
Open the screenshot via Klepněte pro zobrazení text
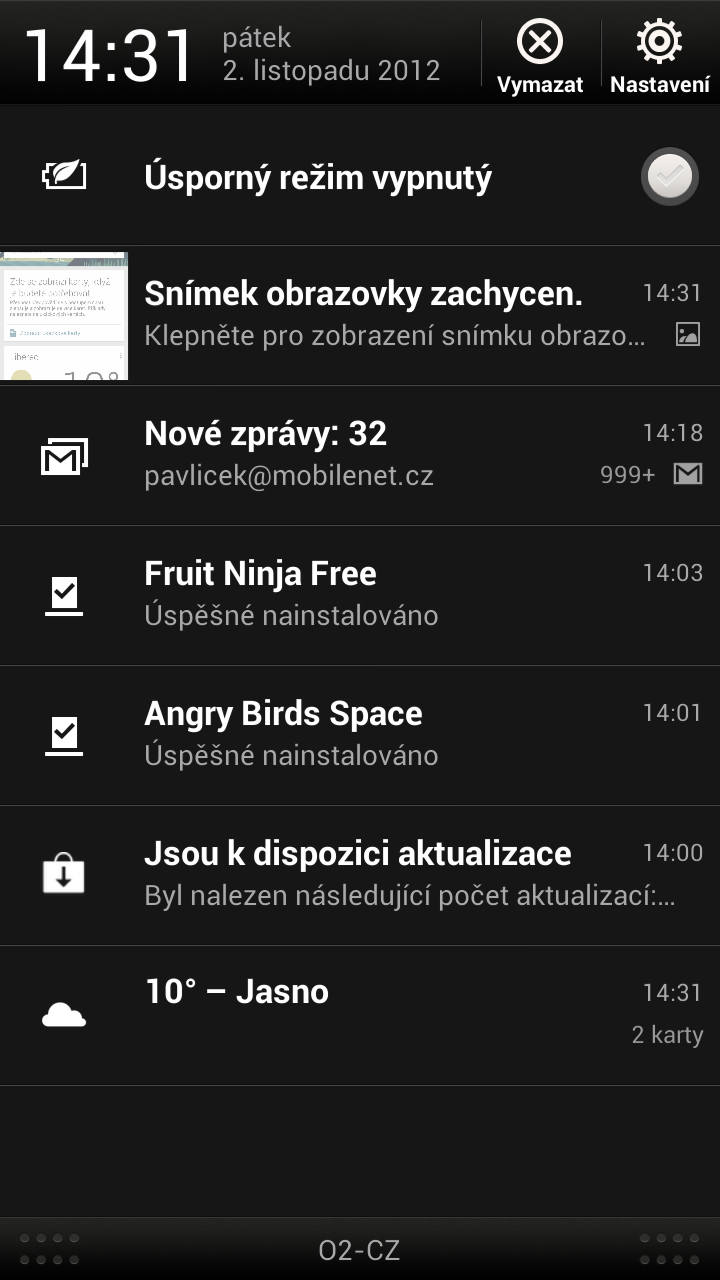pos(400,335)
